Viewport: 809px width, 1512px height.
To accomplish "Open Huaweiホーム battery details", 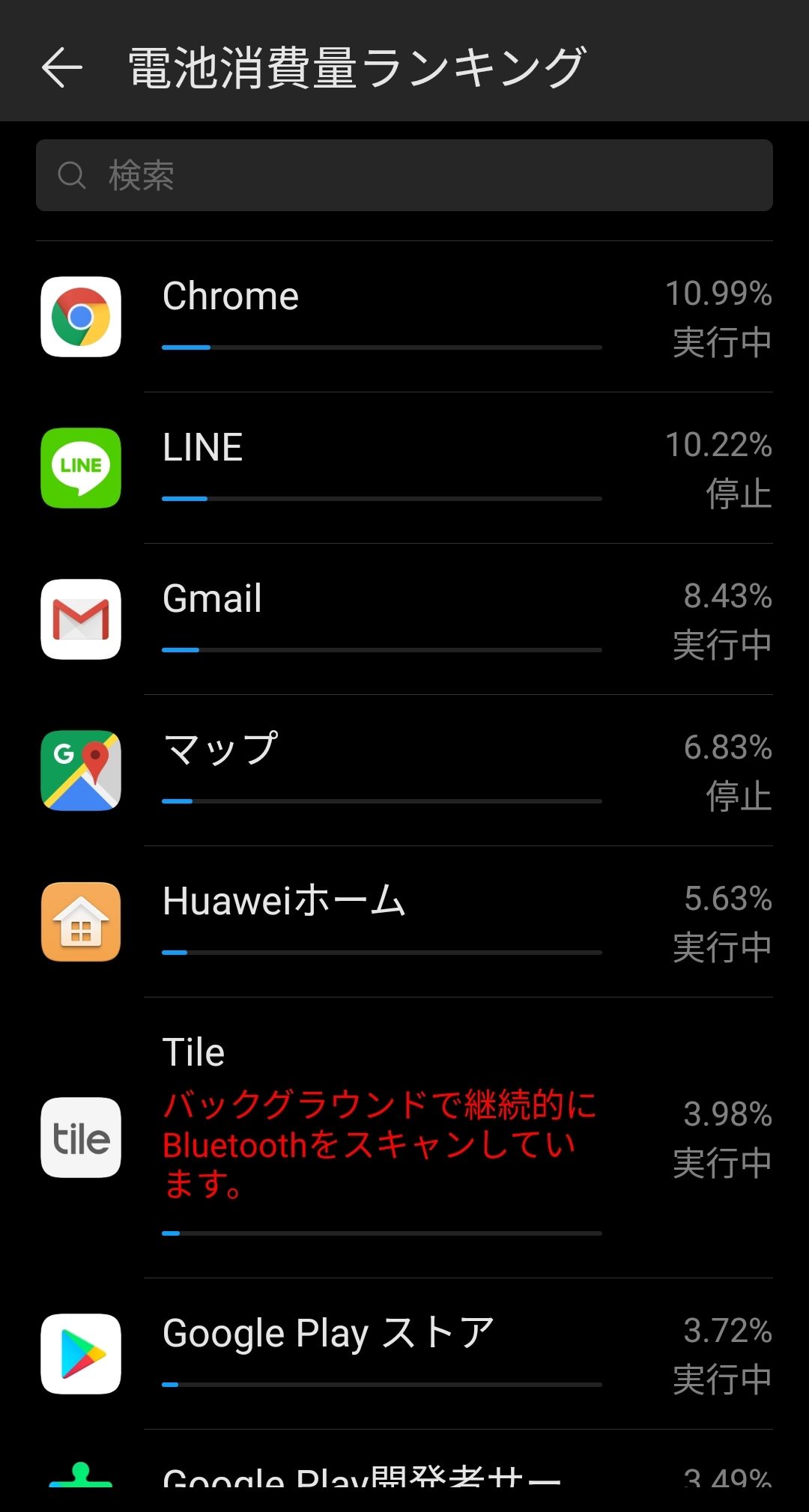I will tap(404, 922).
